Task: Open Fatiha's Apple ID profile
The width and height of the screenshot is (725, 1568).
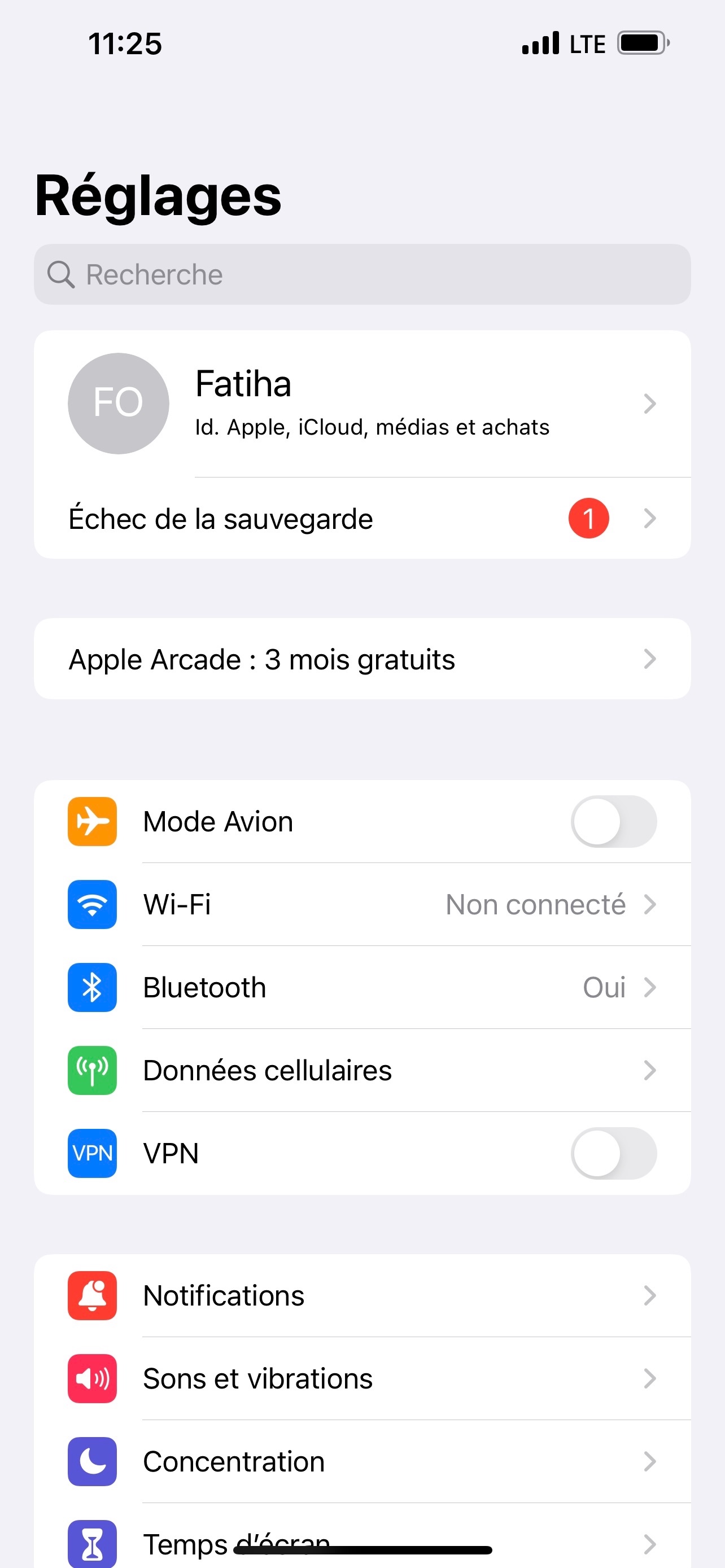Action: tap(362, 404)
